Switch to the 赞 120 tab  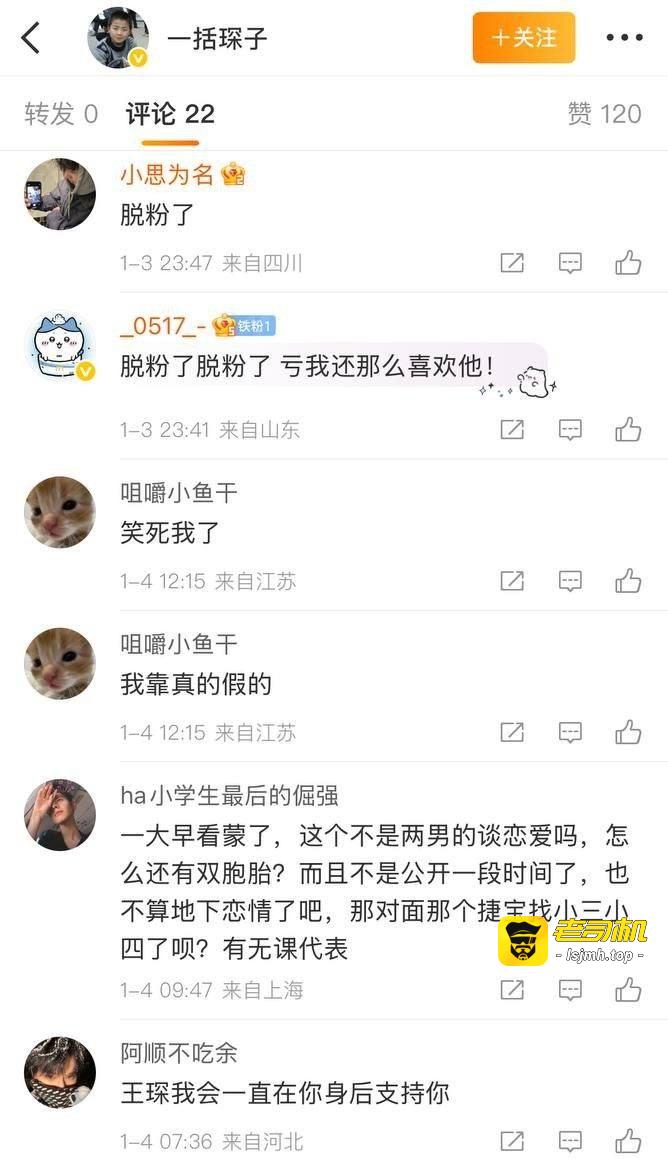604,114
